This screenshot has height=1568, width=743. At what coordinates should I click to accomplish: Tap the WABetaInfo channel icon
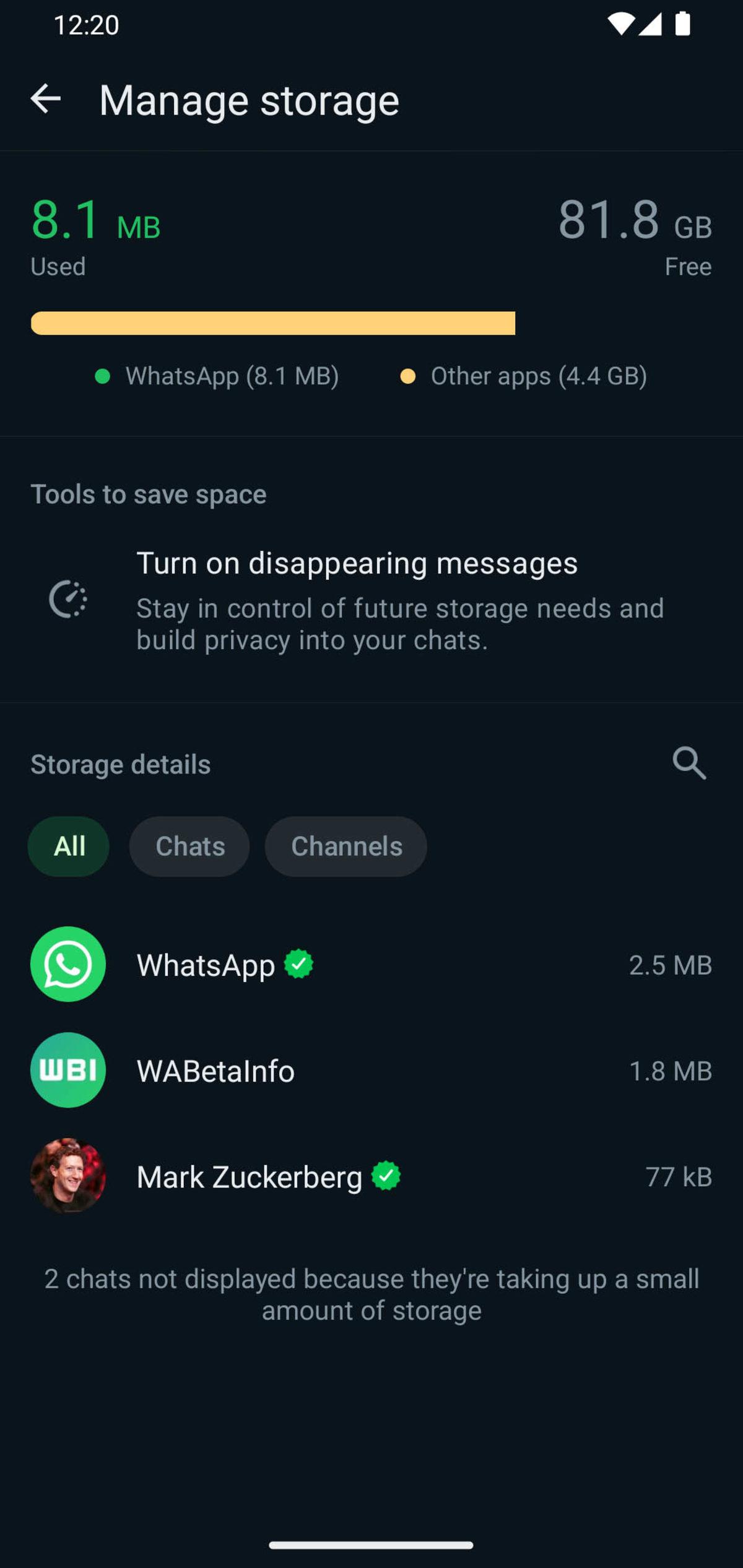coord(67,1070)
